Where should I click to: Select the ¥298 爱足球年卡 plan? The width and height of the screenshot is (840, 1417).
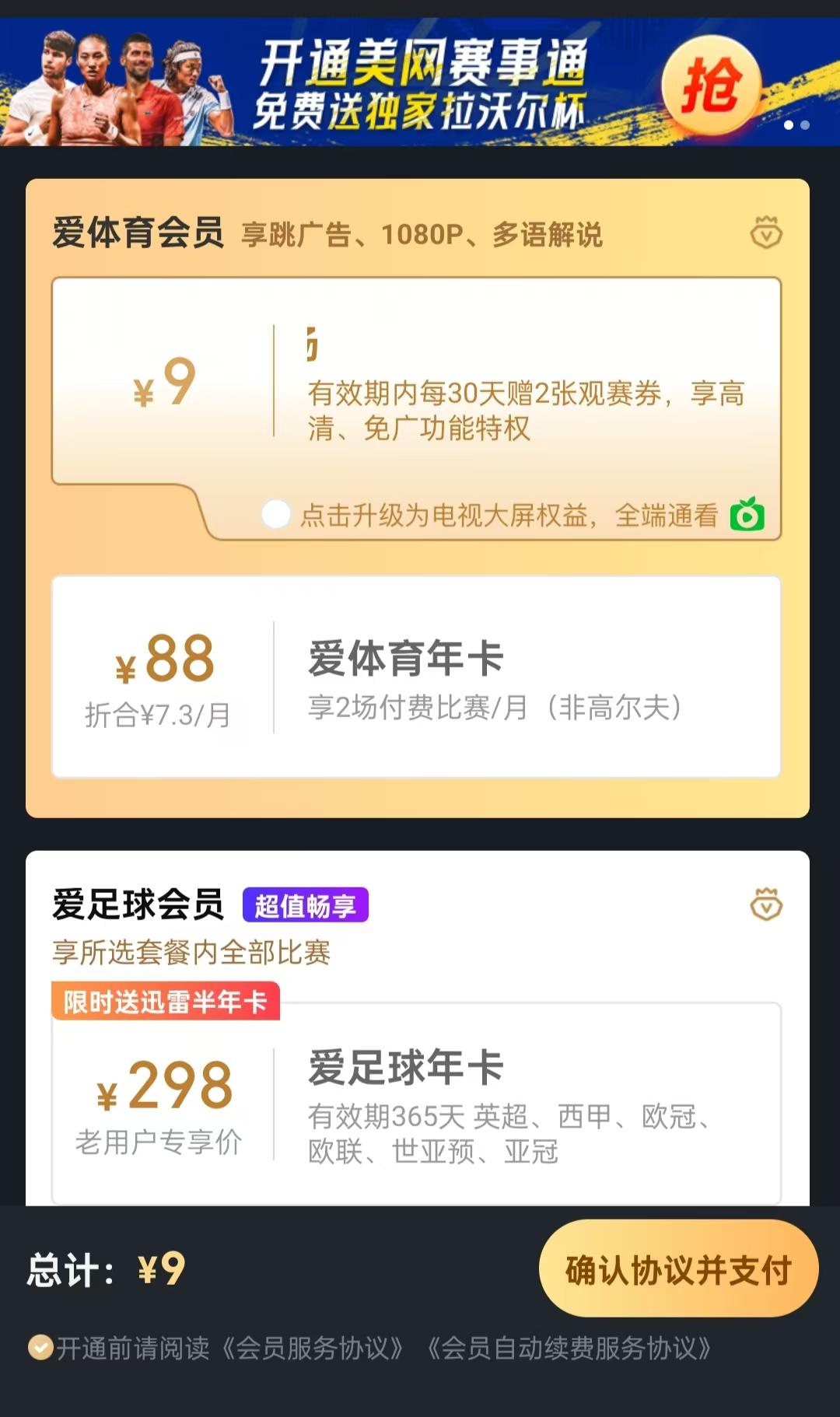click(416, 1103)
